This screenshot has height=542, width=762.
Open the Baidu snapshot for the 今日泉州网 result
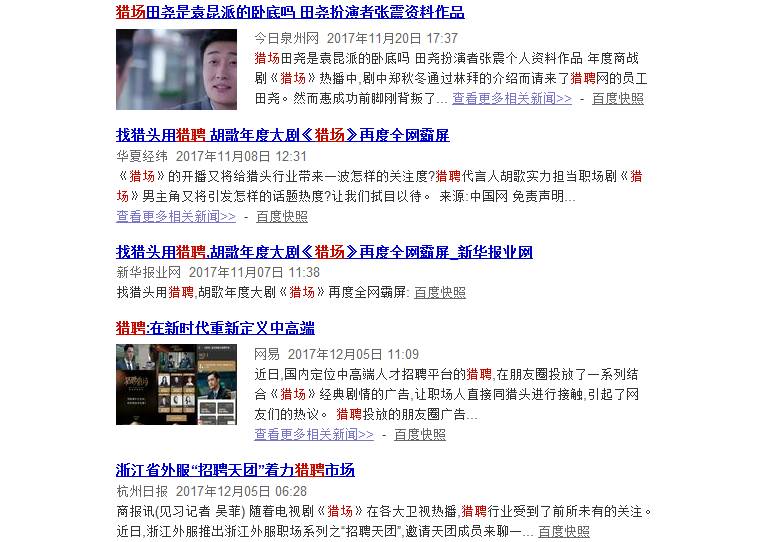click(x=617, y=99)
